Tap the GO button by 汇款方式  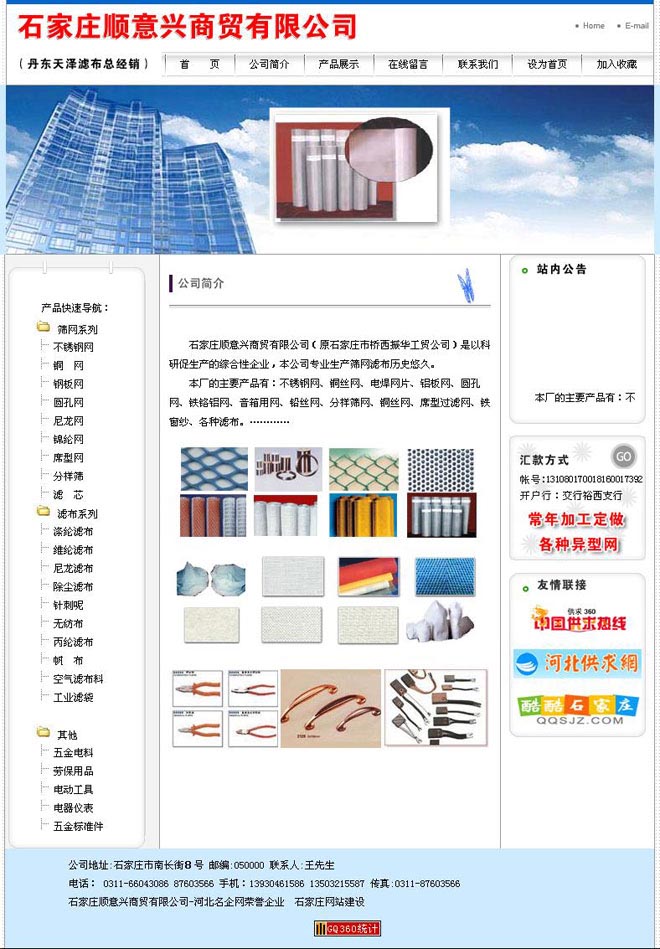(x=623, y=456)
